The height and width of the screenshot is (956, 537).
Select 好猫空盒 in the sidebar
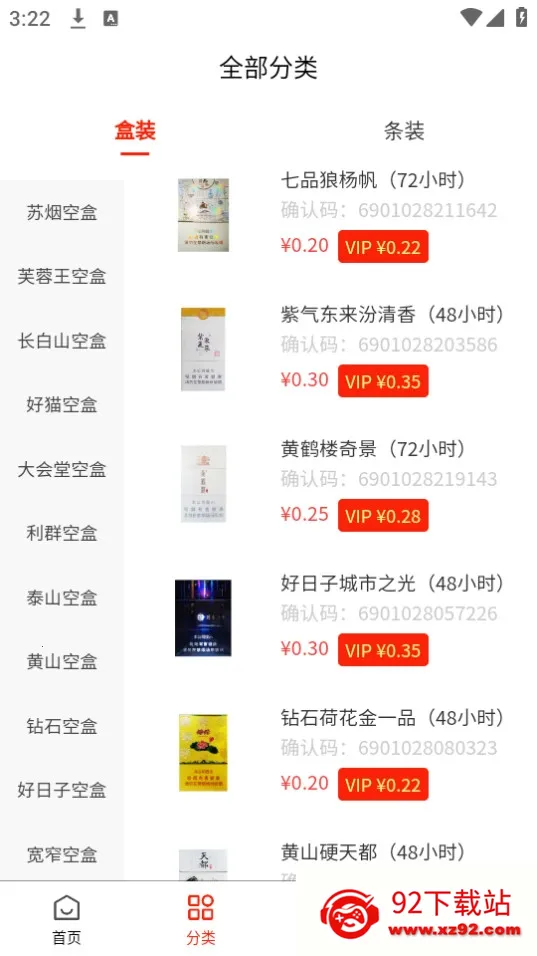(x=62, y=405)
